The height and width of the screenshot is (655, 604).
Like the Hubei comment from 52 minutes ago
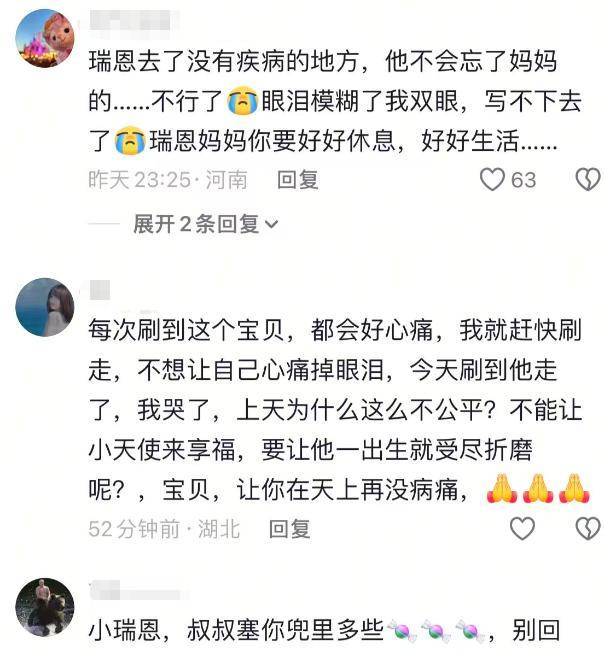(523, 529)
